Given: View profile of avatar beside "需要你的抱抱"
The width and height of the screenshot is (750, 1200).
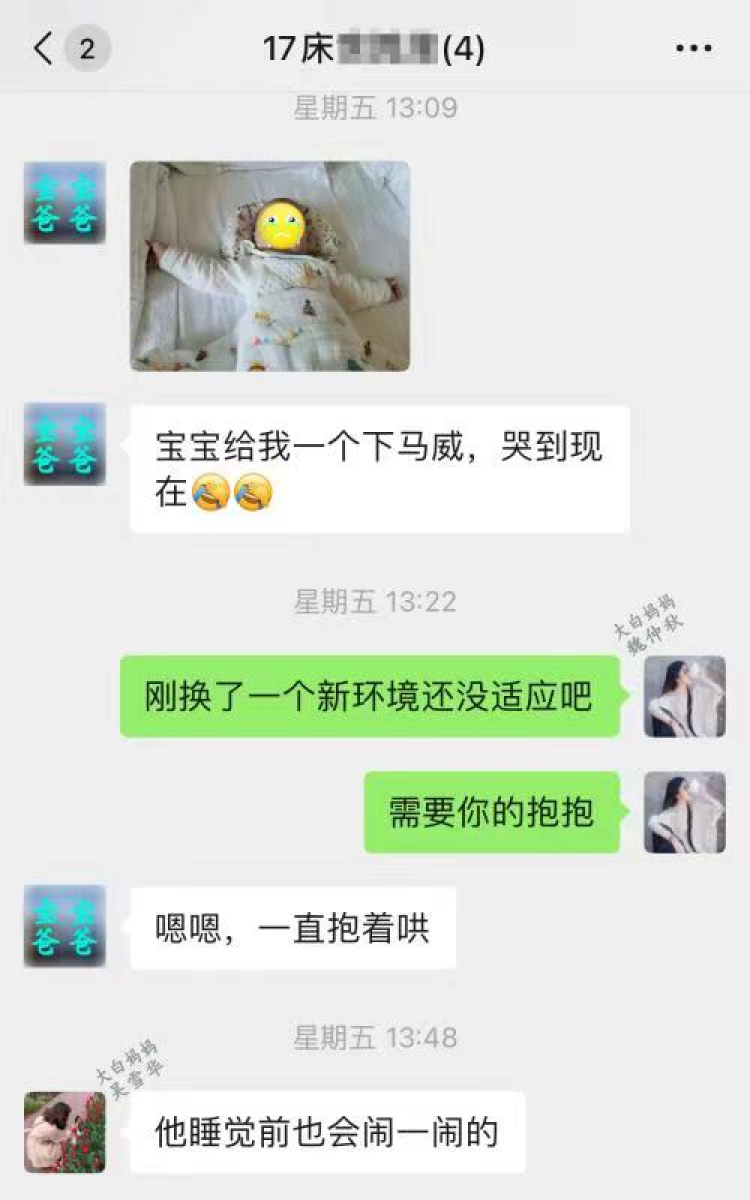Looking at the screenshot, I should coord(685,812).
